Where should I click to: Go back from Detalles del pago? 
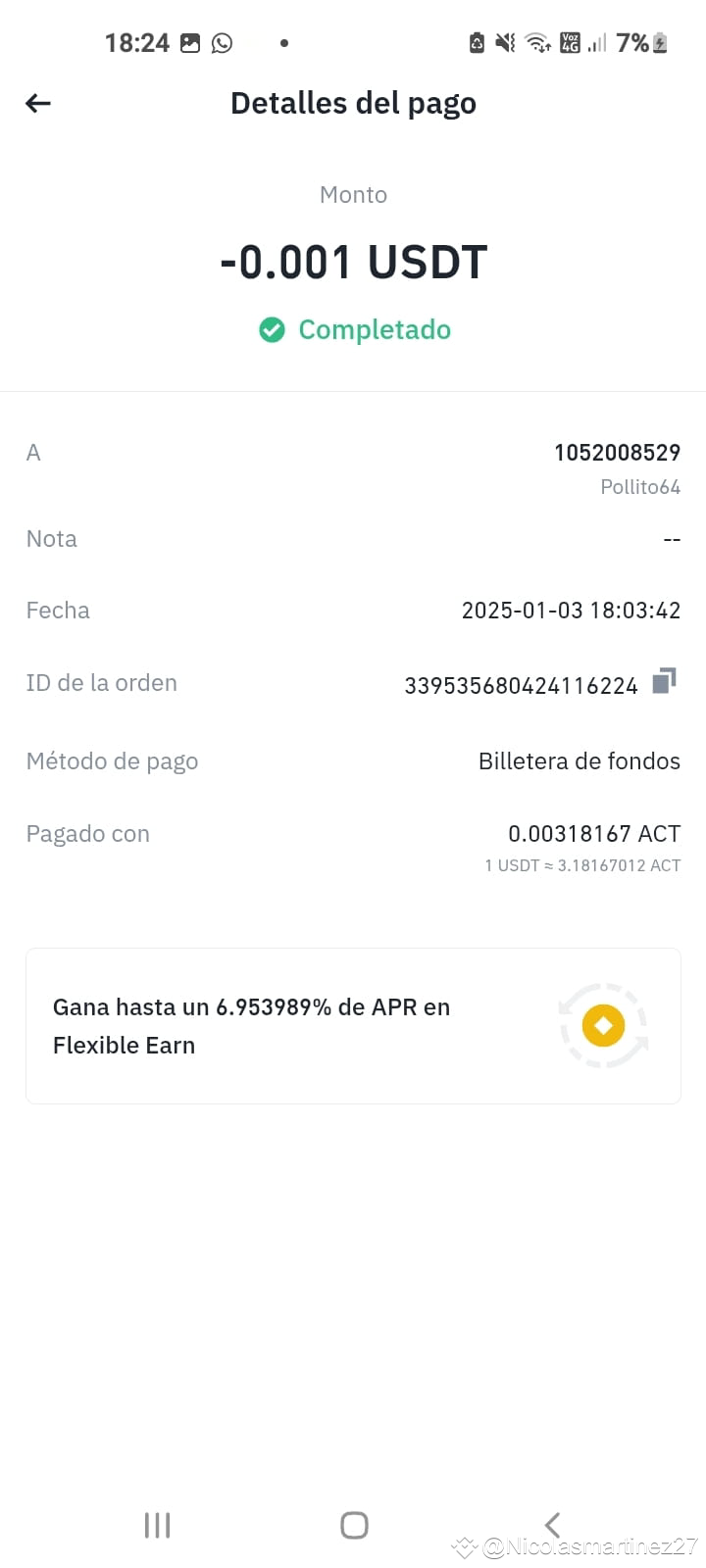[38, 103]
